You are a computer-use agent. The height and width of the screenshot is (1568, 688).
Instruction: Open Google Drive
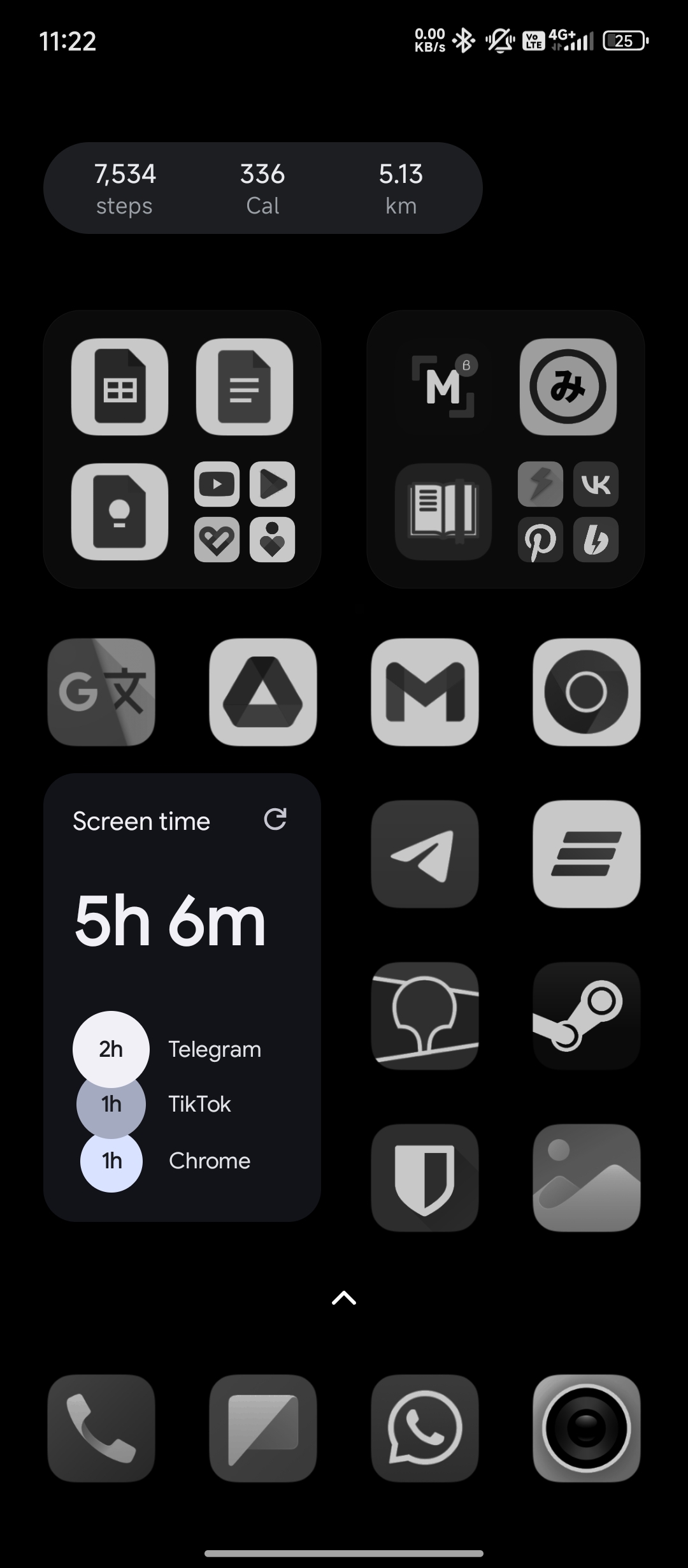[x=263, y=692]
